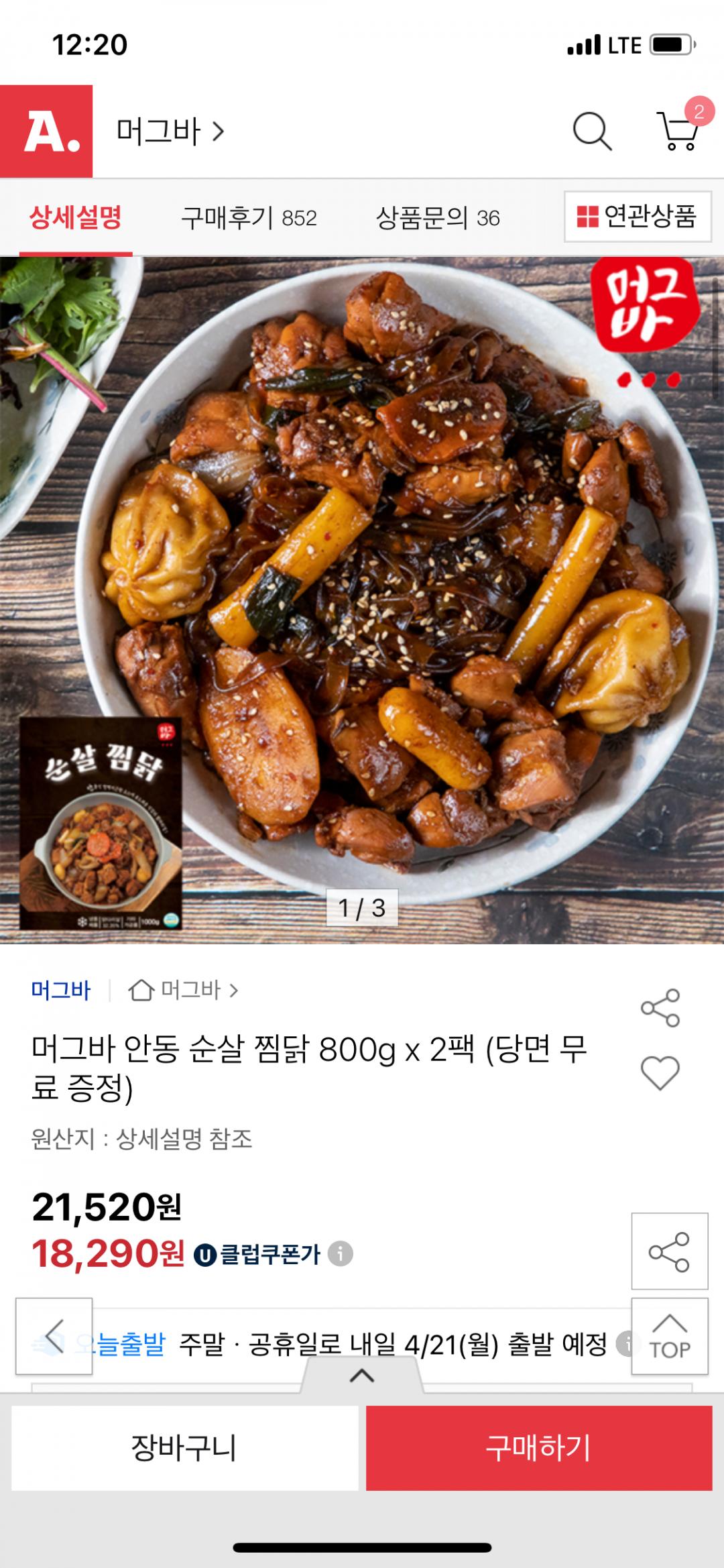Screen dimensions: 724x1568
Task: Add item to 장바구니
Action: click(184, 1449)
